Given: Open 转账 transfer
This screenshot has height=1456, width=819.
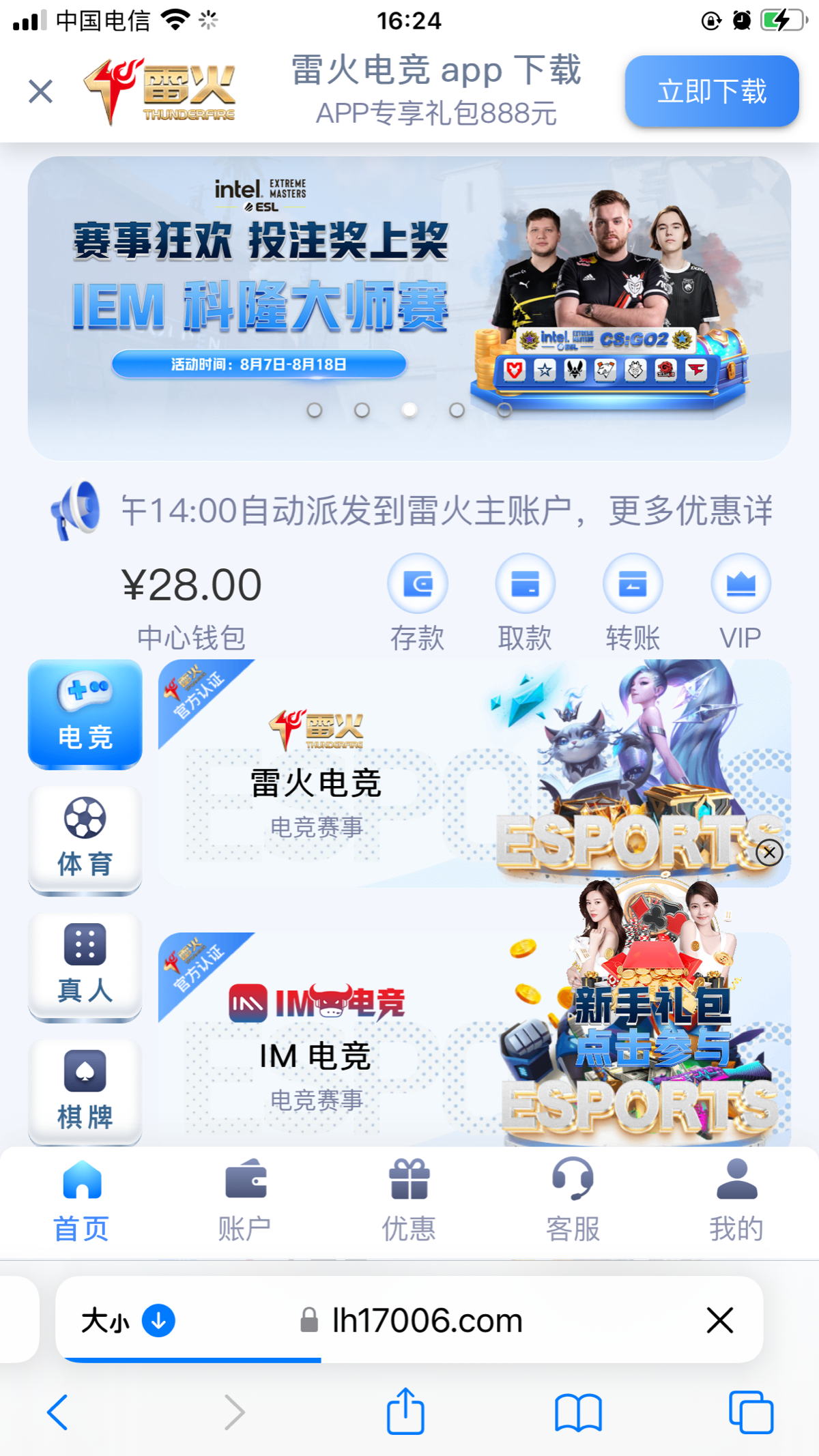Looking at the screenshot, I should [x=633, y=585].
